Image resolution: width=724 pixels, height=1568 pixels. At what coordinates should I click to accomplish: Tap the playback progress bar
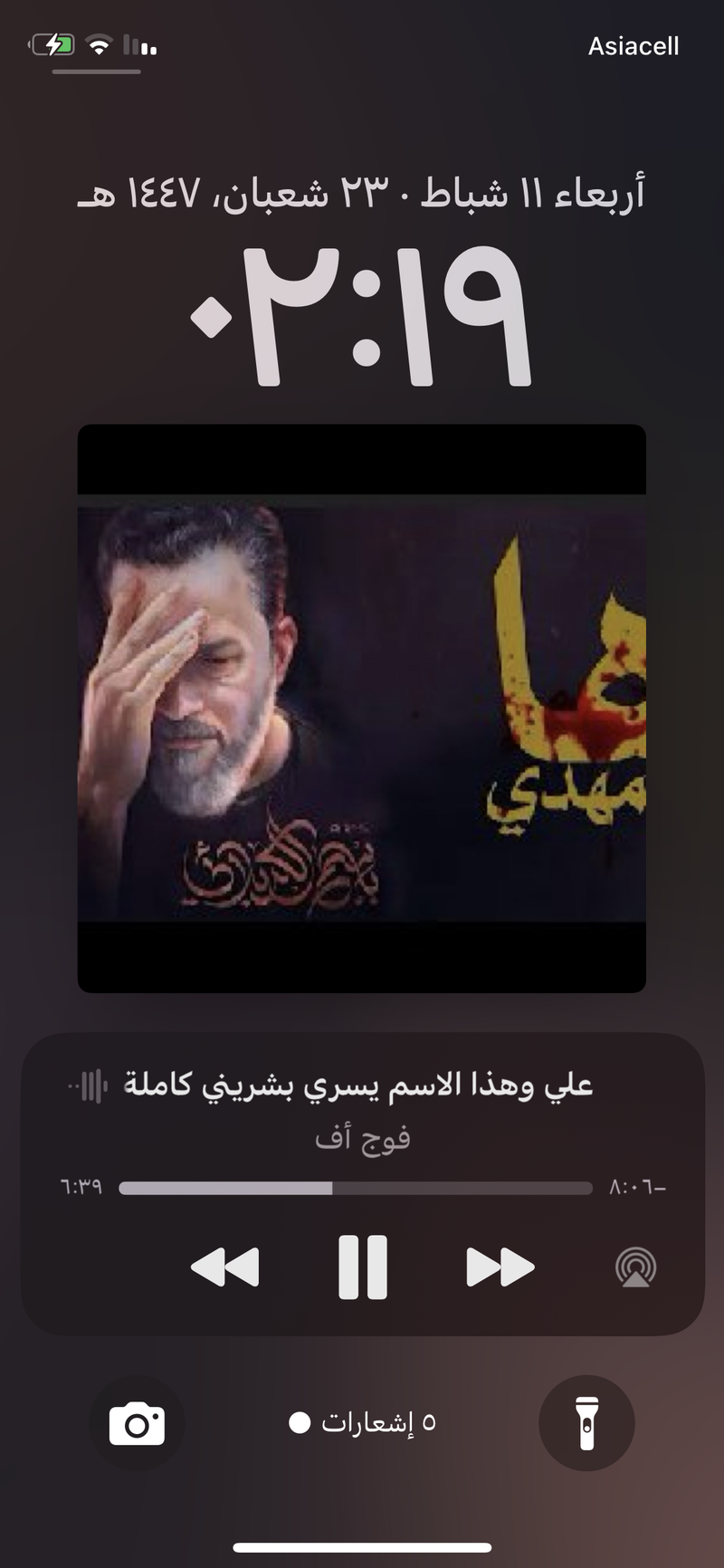[x=355, y=1188]
